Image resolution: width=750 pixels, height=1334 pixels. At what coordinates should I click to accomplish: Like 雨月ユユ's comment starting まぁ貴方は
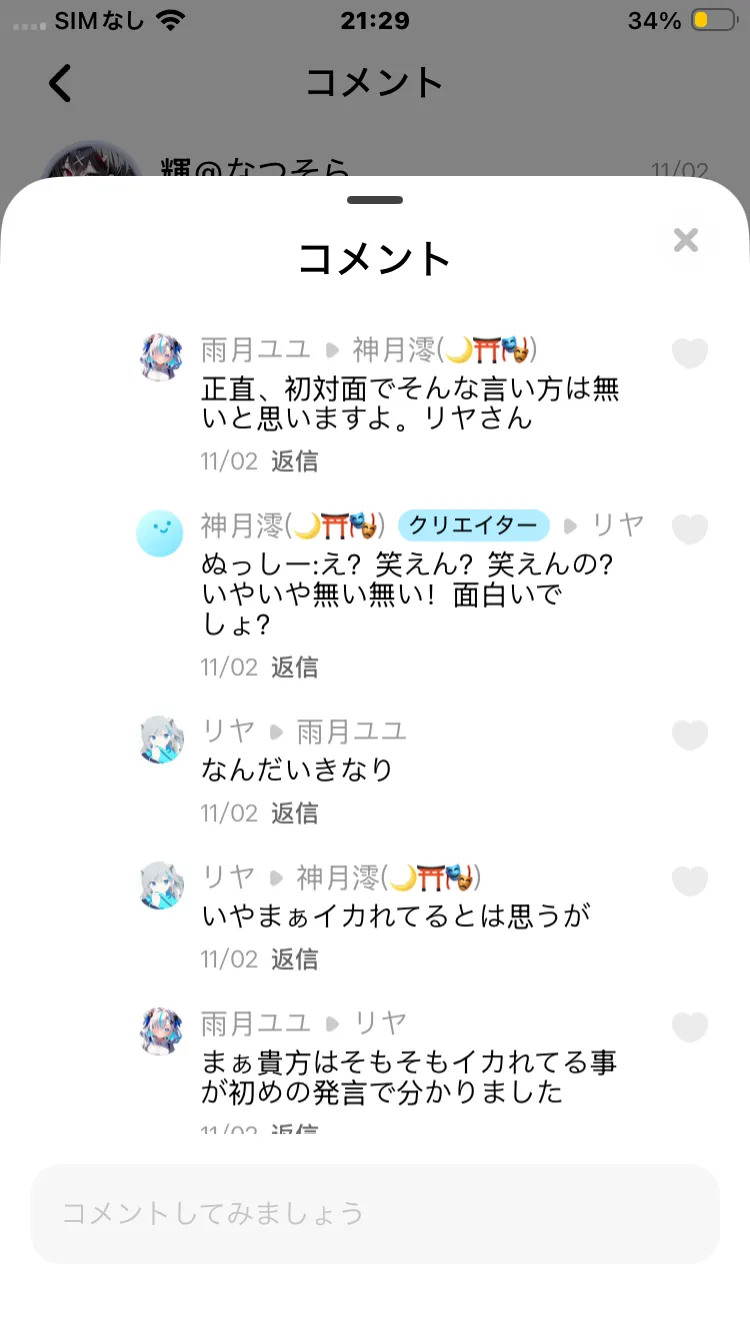pos(690,1027)
